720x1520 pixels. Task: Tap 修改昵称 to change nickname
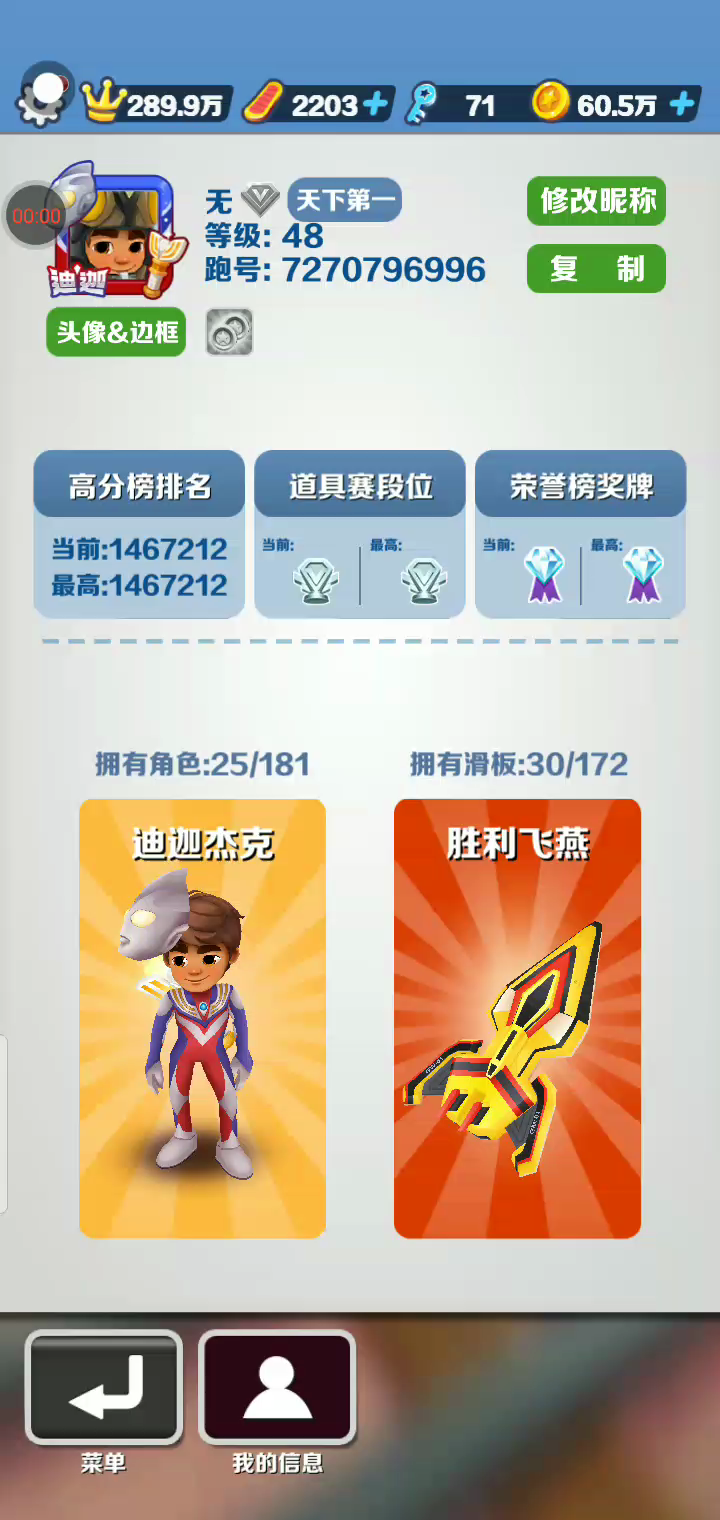597,201
